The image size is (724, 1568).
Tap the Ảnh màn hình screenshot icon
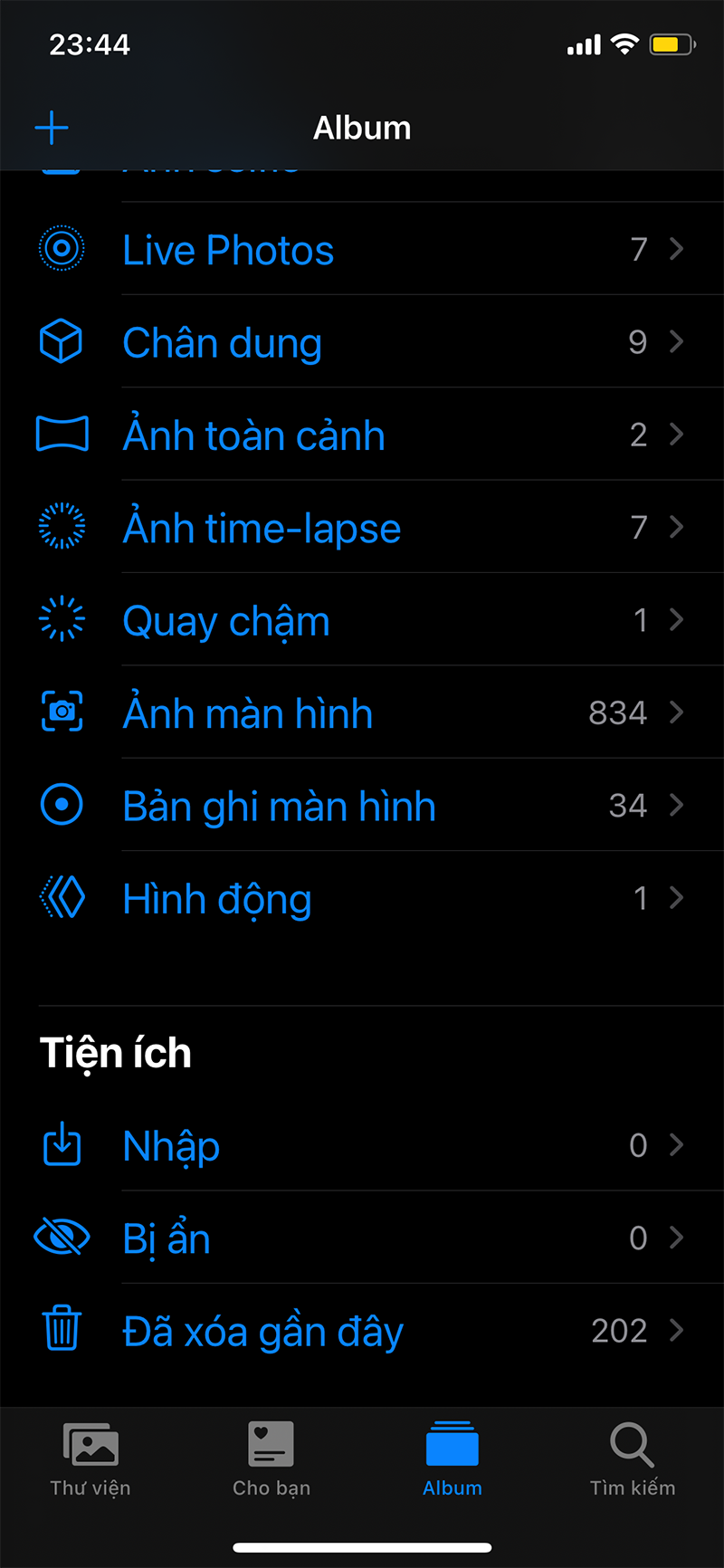tap(62, 712)
